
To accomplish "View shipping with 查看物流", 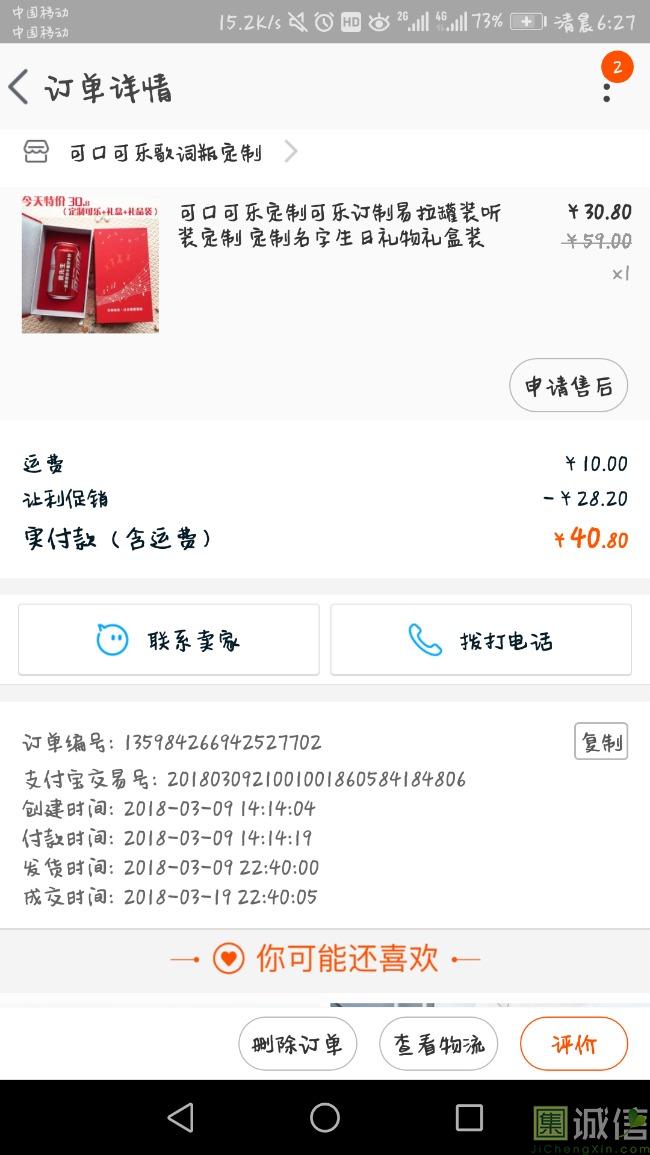I will pos(438,1044).
